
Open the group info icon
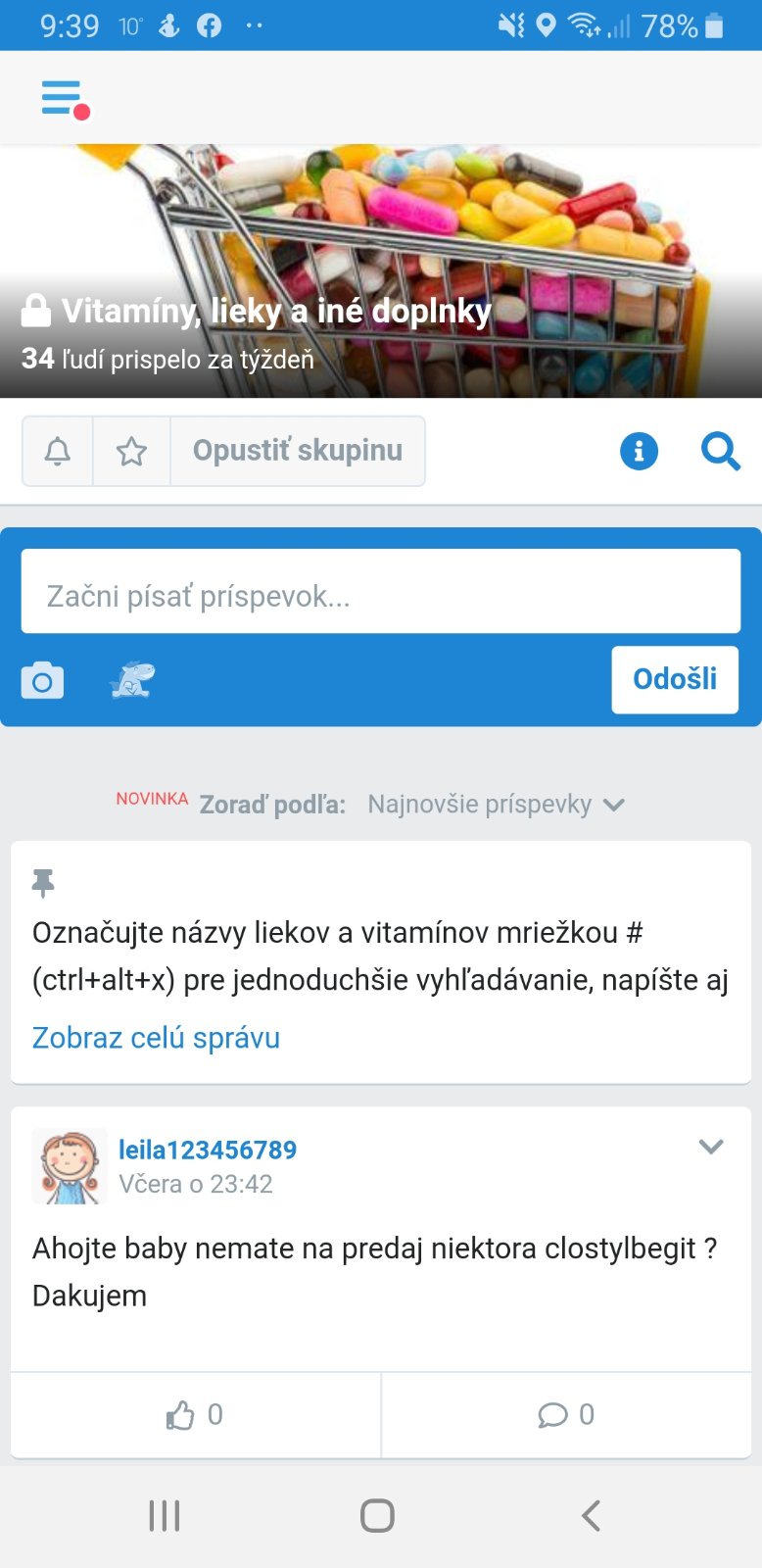pos(639,451)
